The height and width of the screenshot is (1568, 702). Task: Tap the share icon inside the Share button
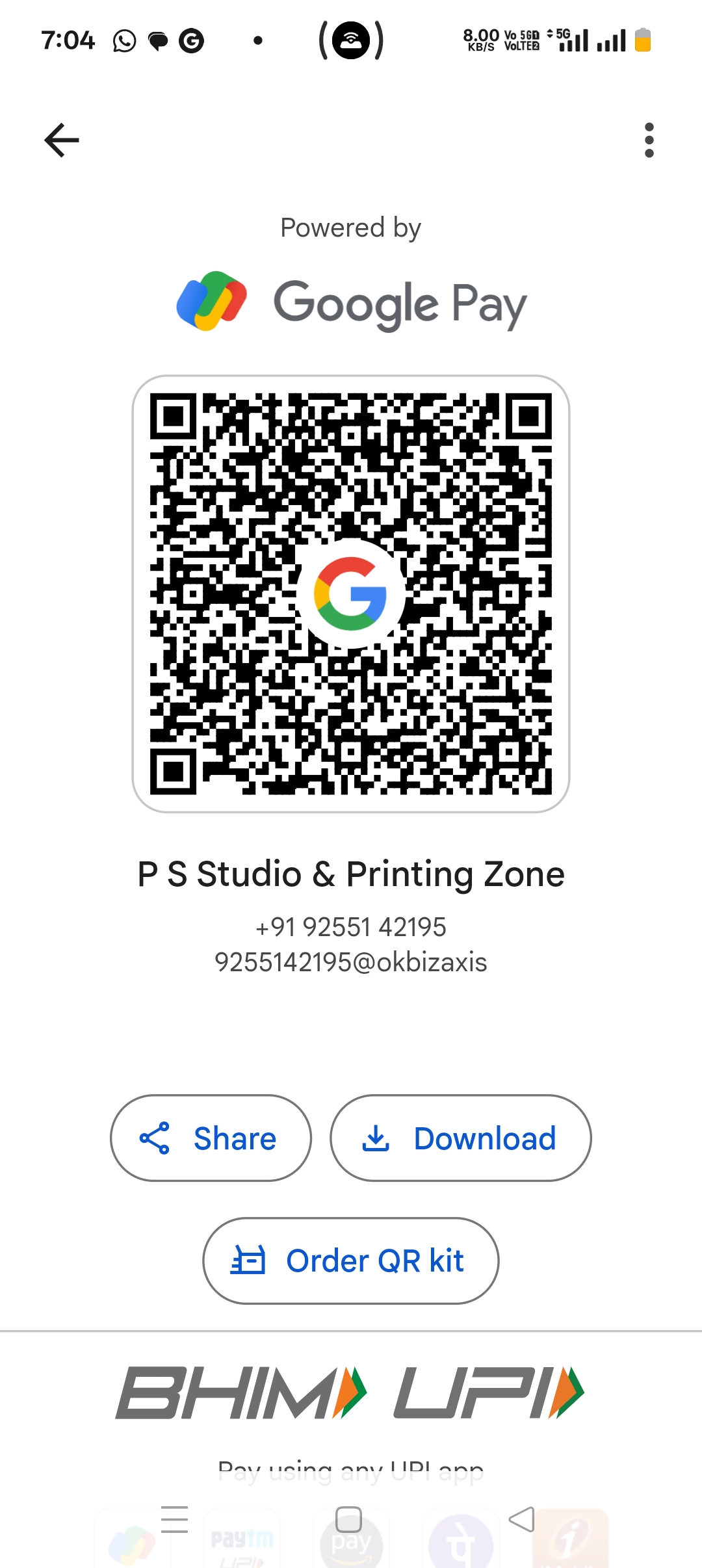(154, 1138)
